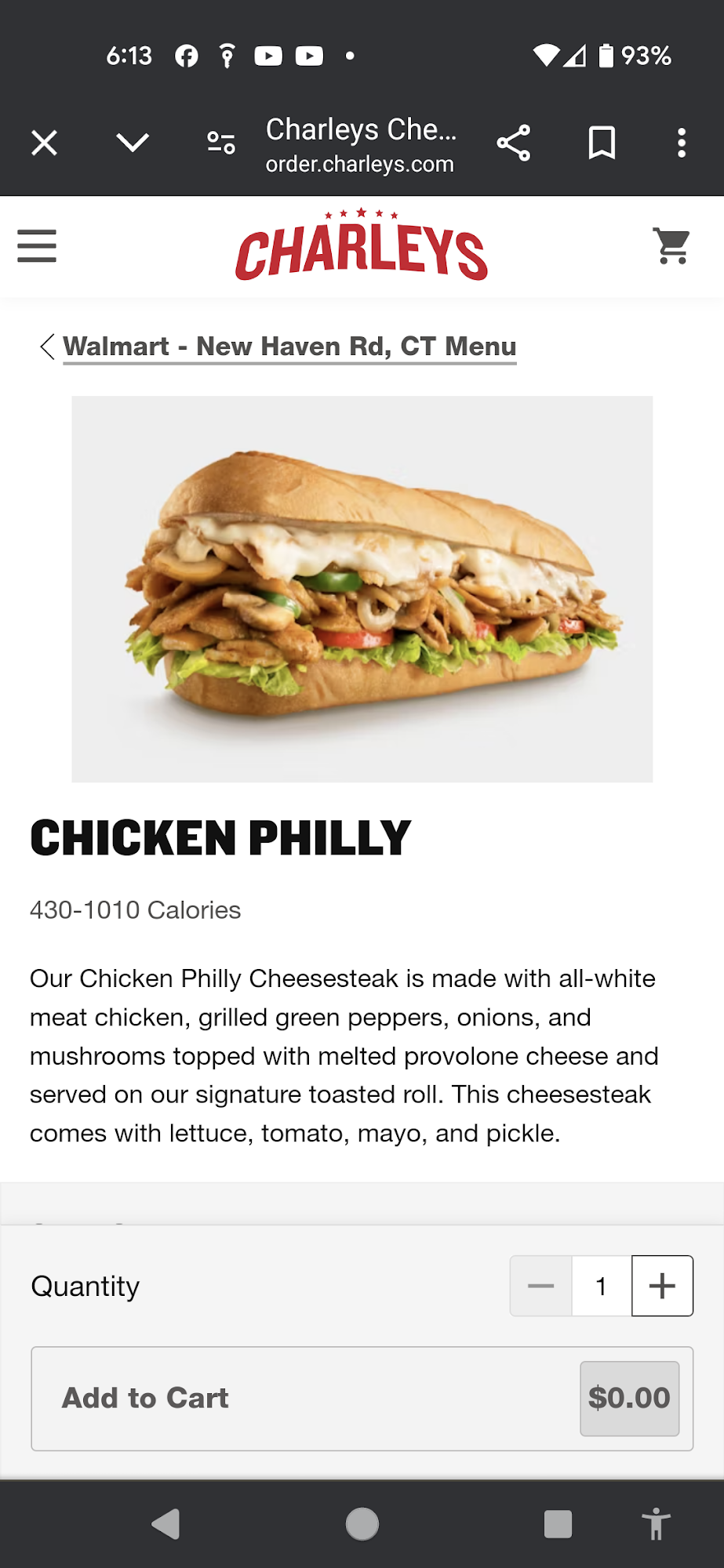Bookmark the current page
Screen dimensions: 724x1568
602,142
